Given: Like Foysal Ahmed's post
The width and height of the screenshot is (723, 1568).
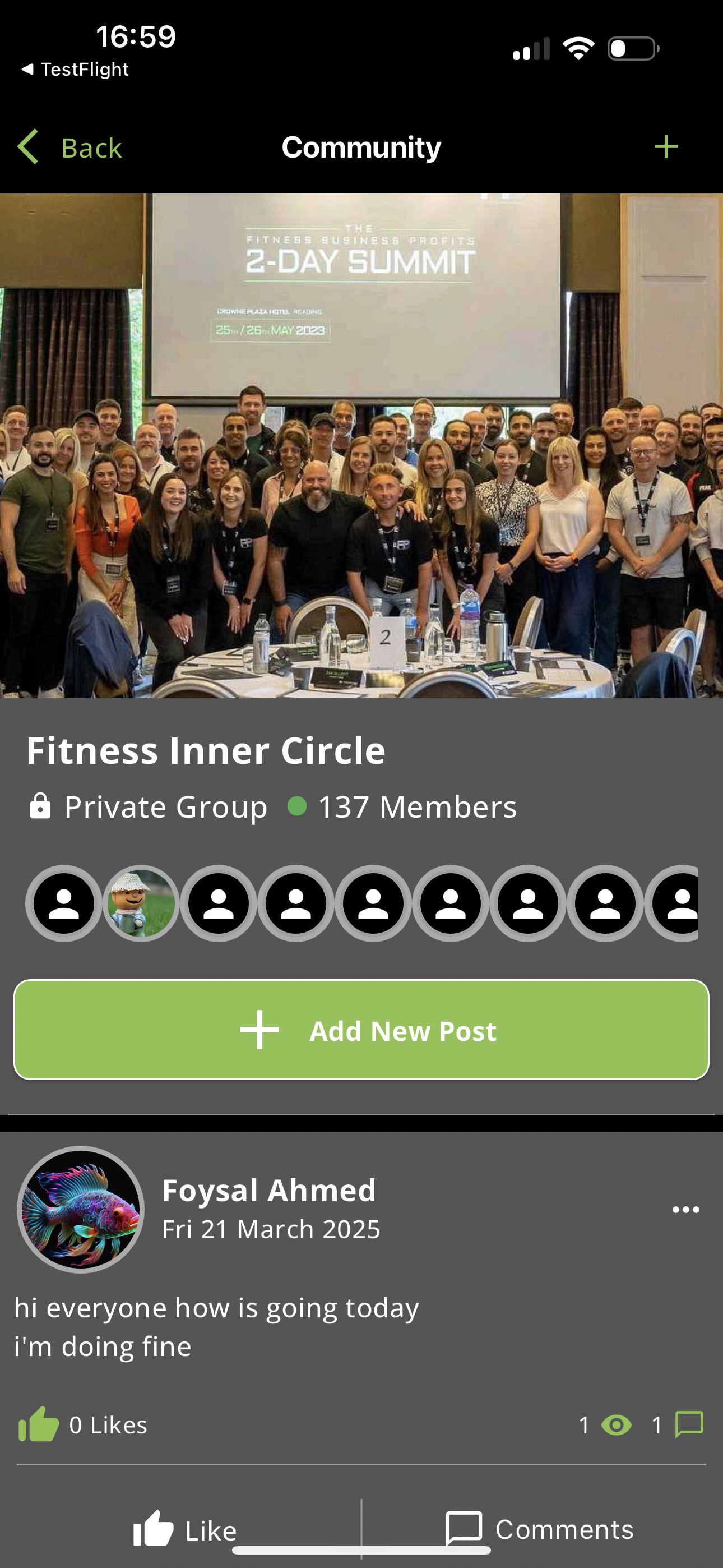Looking at the screenshot, I should click(185, 1530).
